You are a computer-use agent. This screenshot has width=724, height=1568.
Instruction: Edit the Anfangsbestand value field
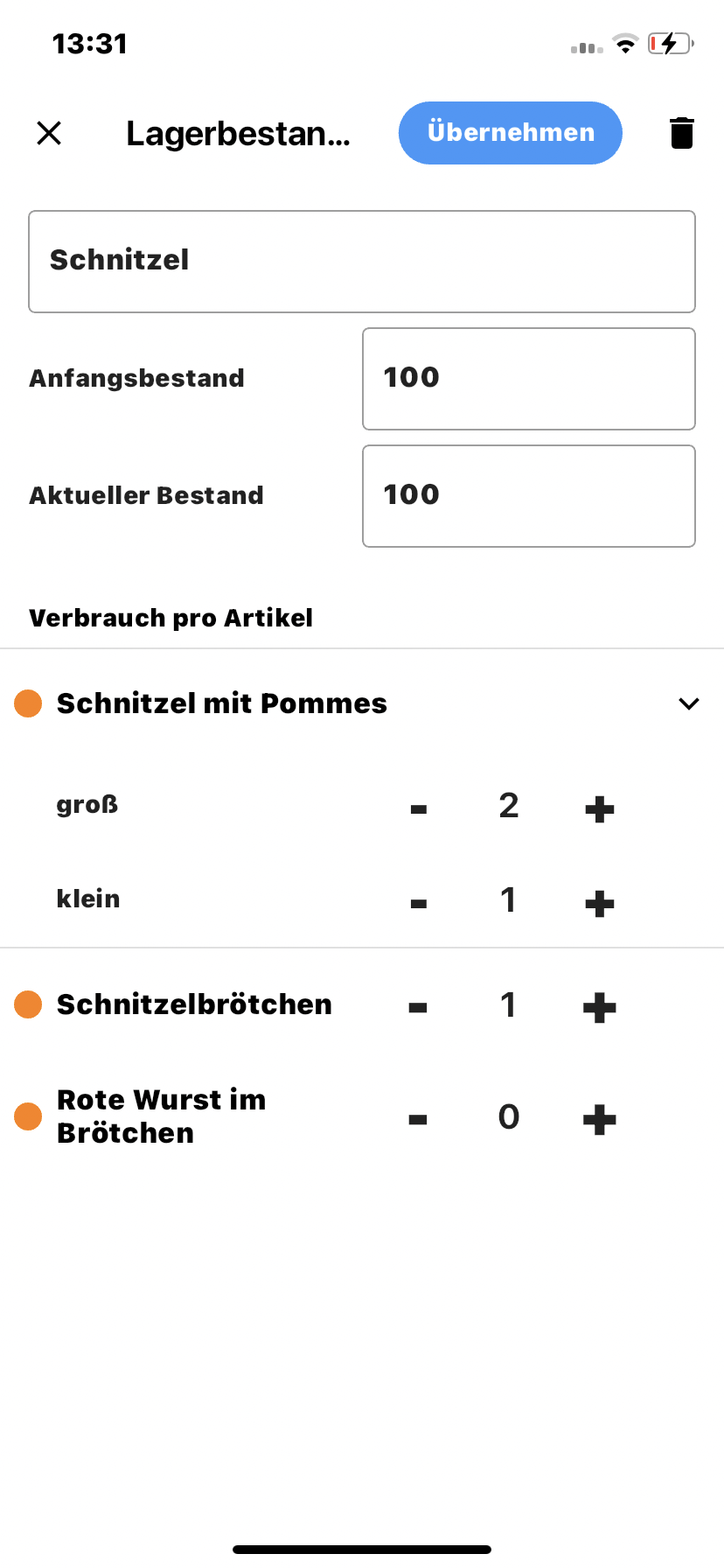click(x=529, y=379)
